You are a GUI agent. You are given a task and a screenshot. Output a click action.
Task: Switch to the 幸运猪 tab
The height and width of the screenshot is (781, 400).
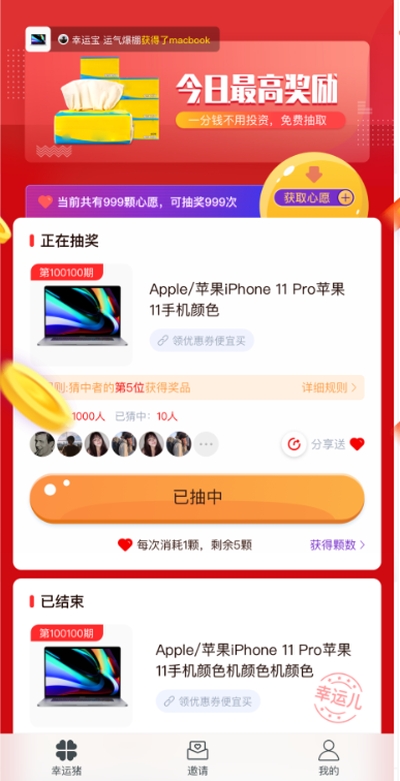[x=66, y=758]
